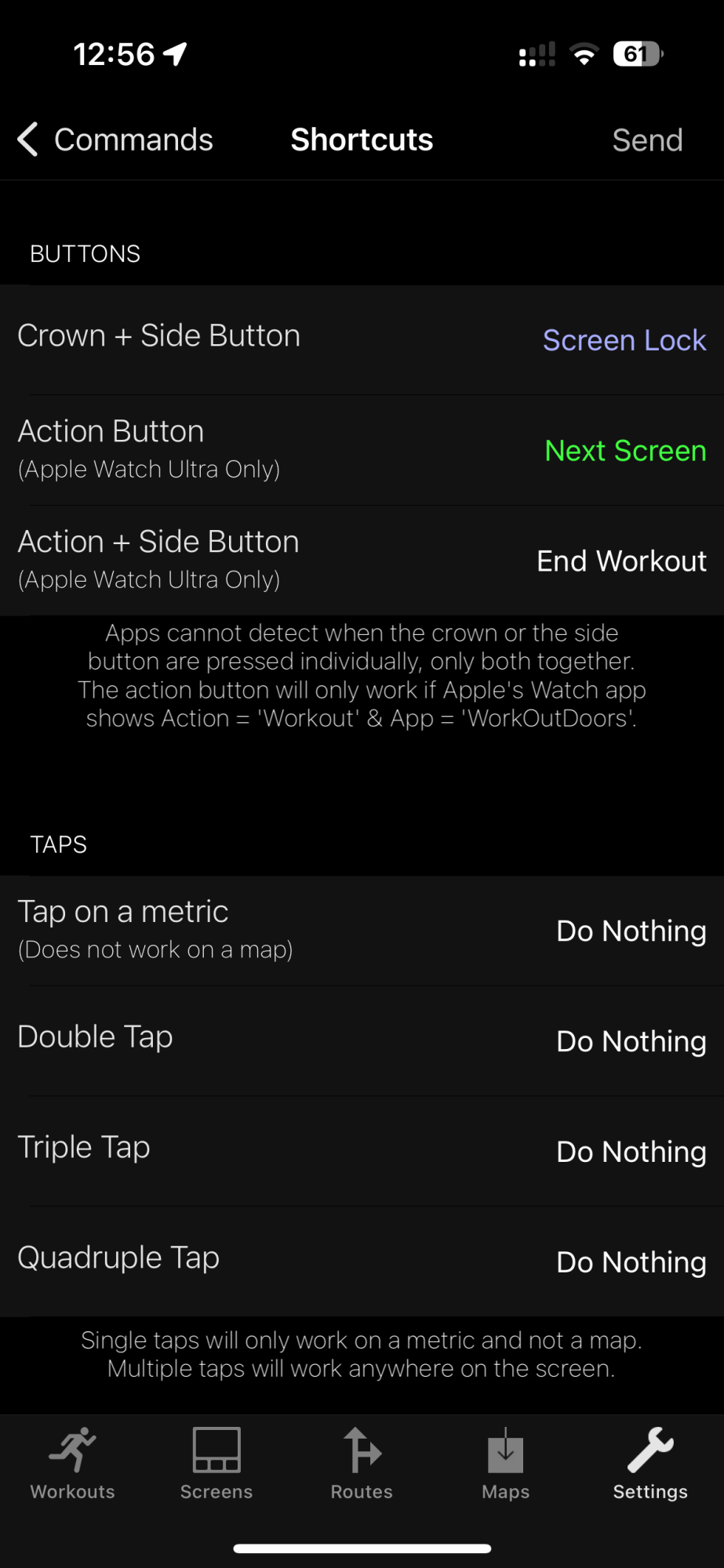Viewport: 724px width, 1568px height.
Task: Go back to Commands
Action: [x=115, y=140]
